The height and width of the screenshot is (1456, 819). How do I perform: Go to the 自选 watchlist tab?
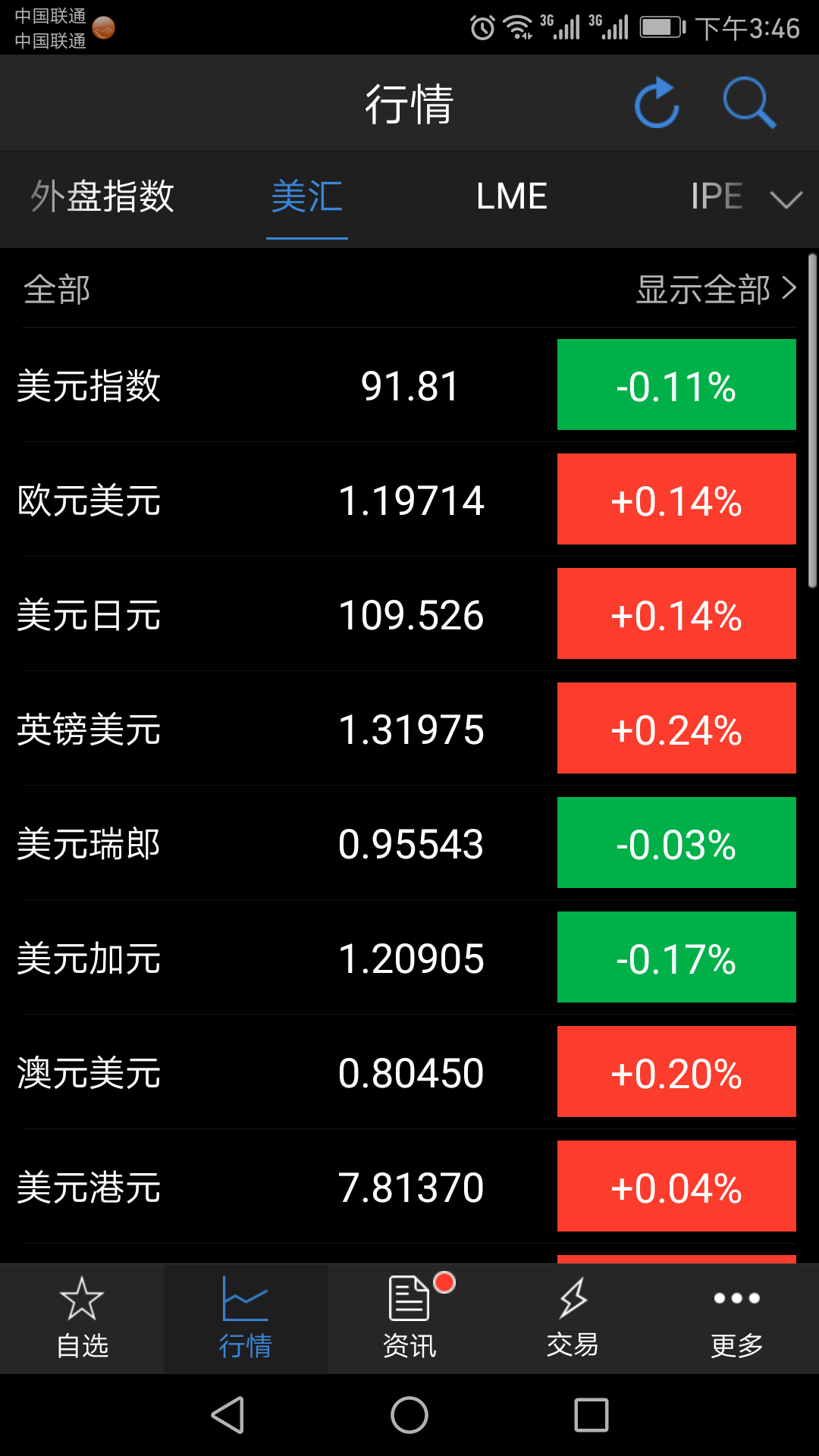click(x=82, y=1319)
